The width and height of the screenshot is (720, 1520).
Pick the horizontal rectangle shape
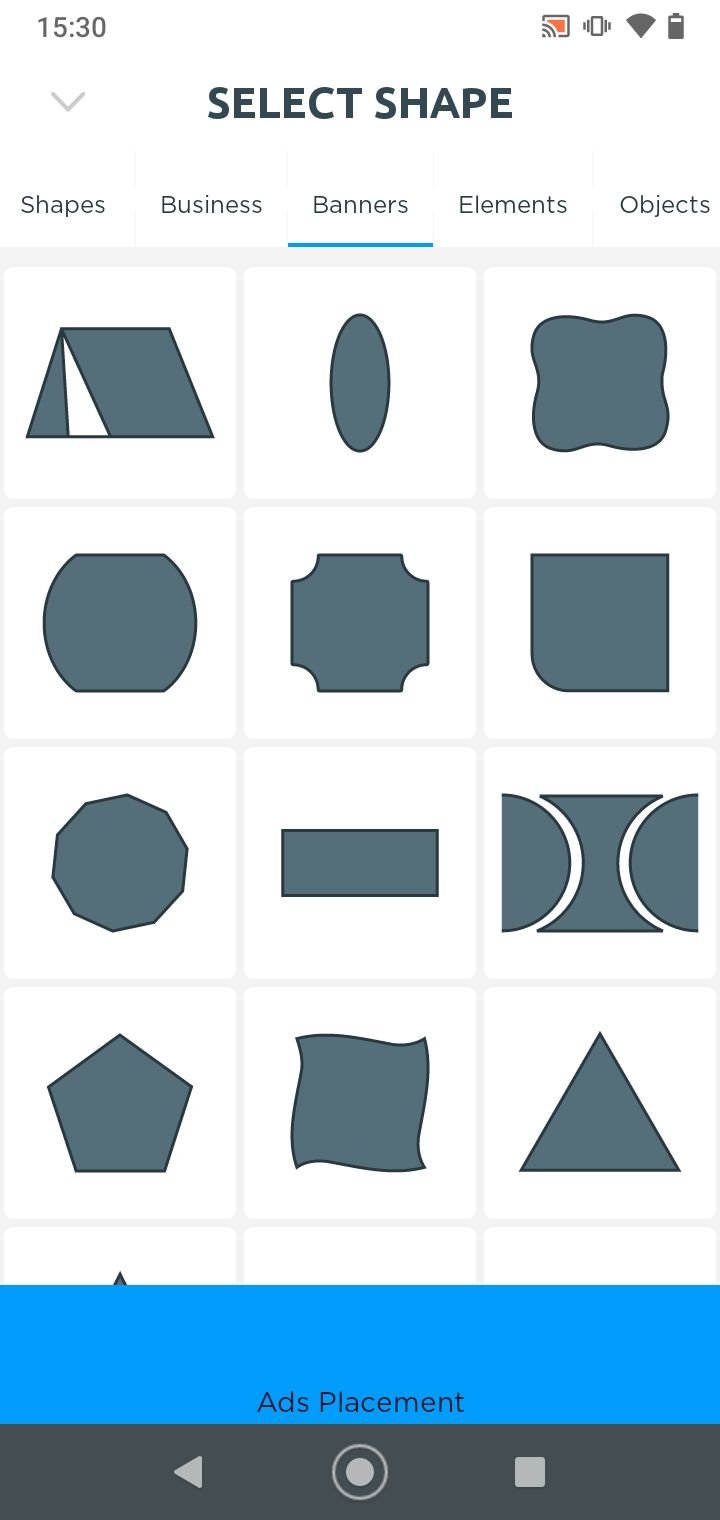[360, 863]
